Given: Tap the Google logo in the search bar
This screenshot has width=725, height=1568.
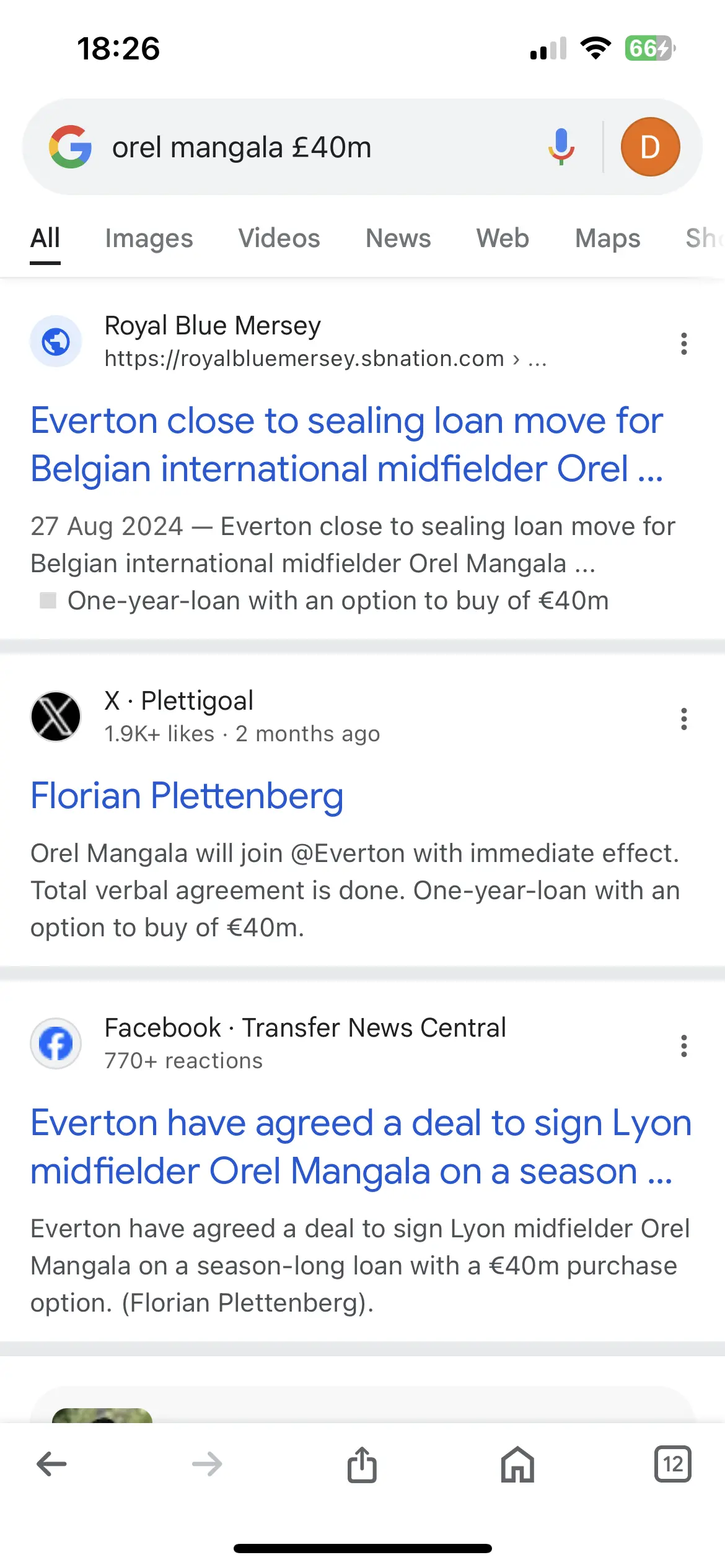Looking at the screenshot, I should pyautogui.click(x=71, y=147).
